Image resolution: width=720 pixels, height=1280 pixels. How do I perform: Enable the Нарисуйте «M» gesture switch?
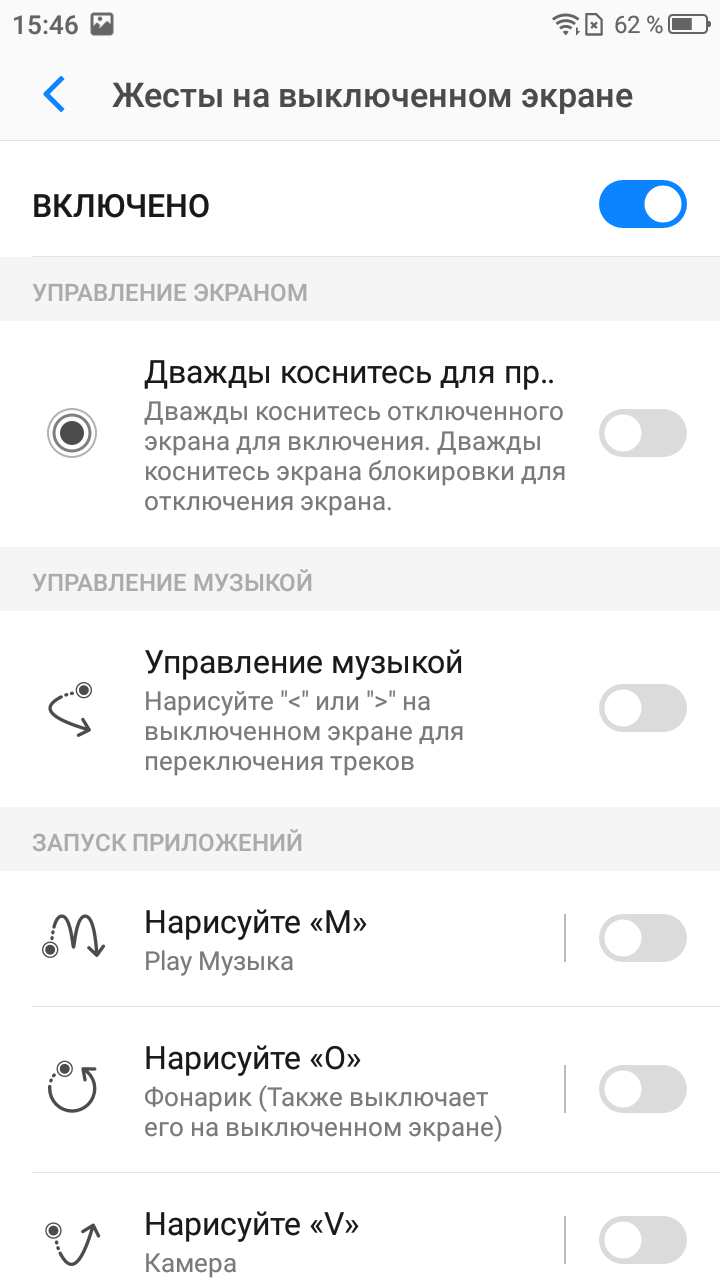click(x=642, y=938)
